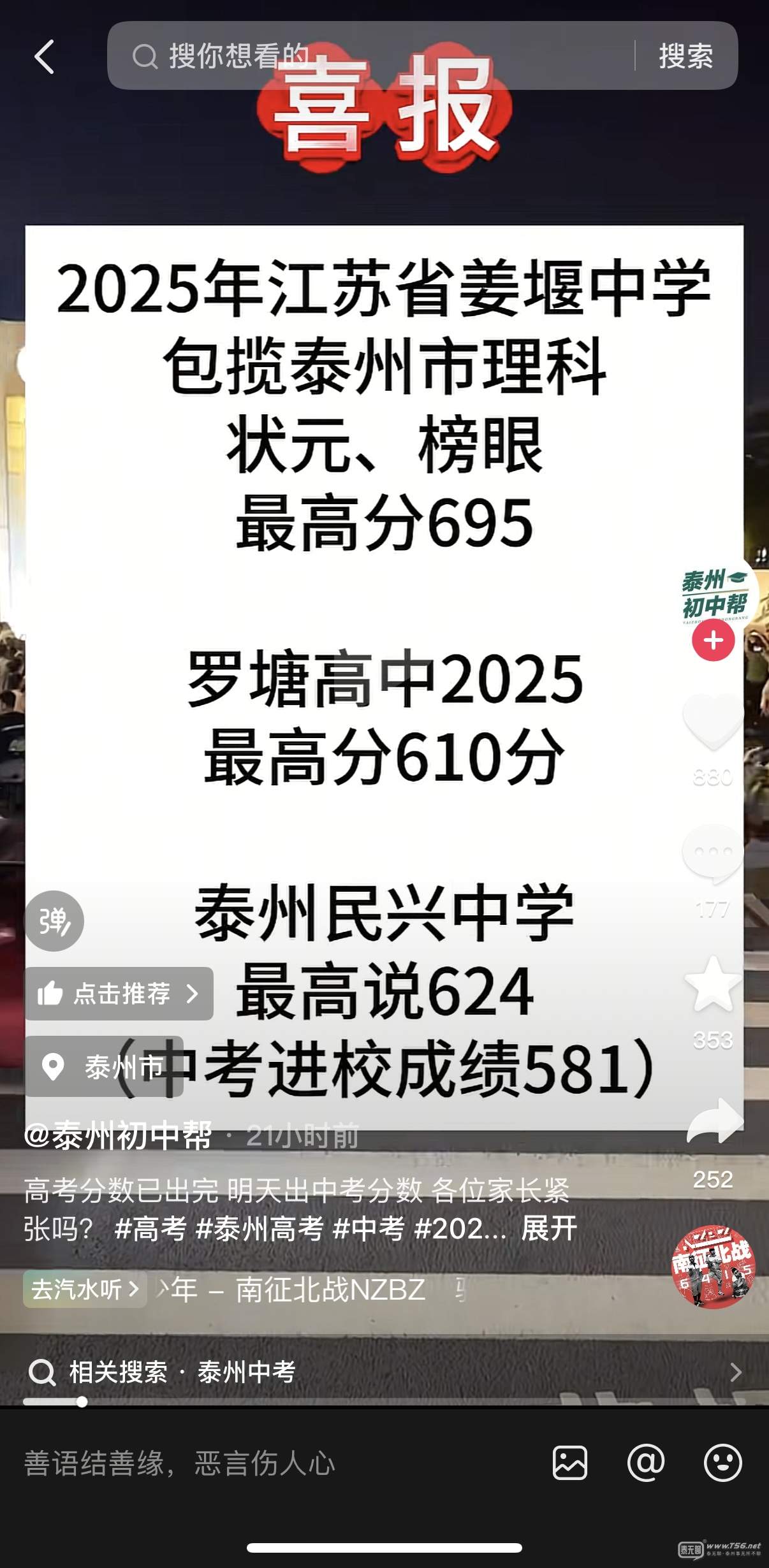Tap the 搜索 button
Image resolution: width=769 pixels, height=1568 pixels.
(685, 56)
